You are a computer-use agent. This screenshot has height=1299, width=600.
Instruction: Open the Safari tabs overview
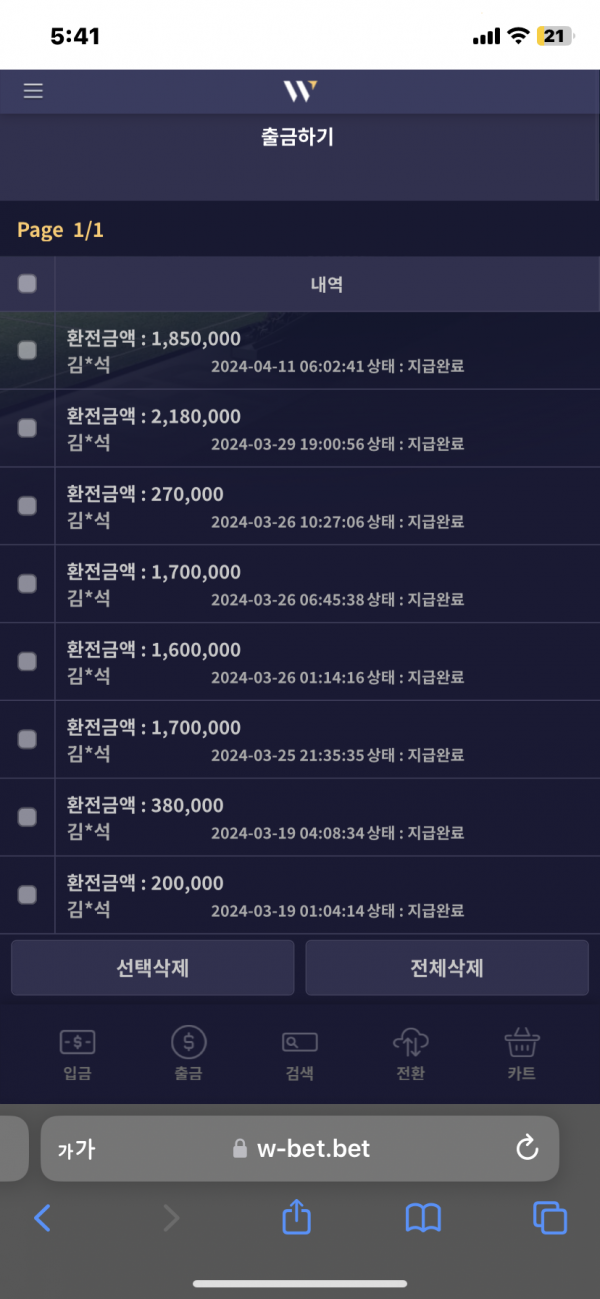click(550, 1217)
